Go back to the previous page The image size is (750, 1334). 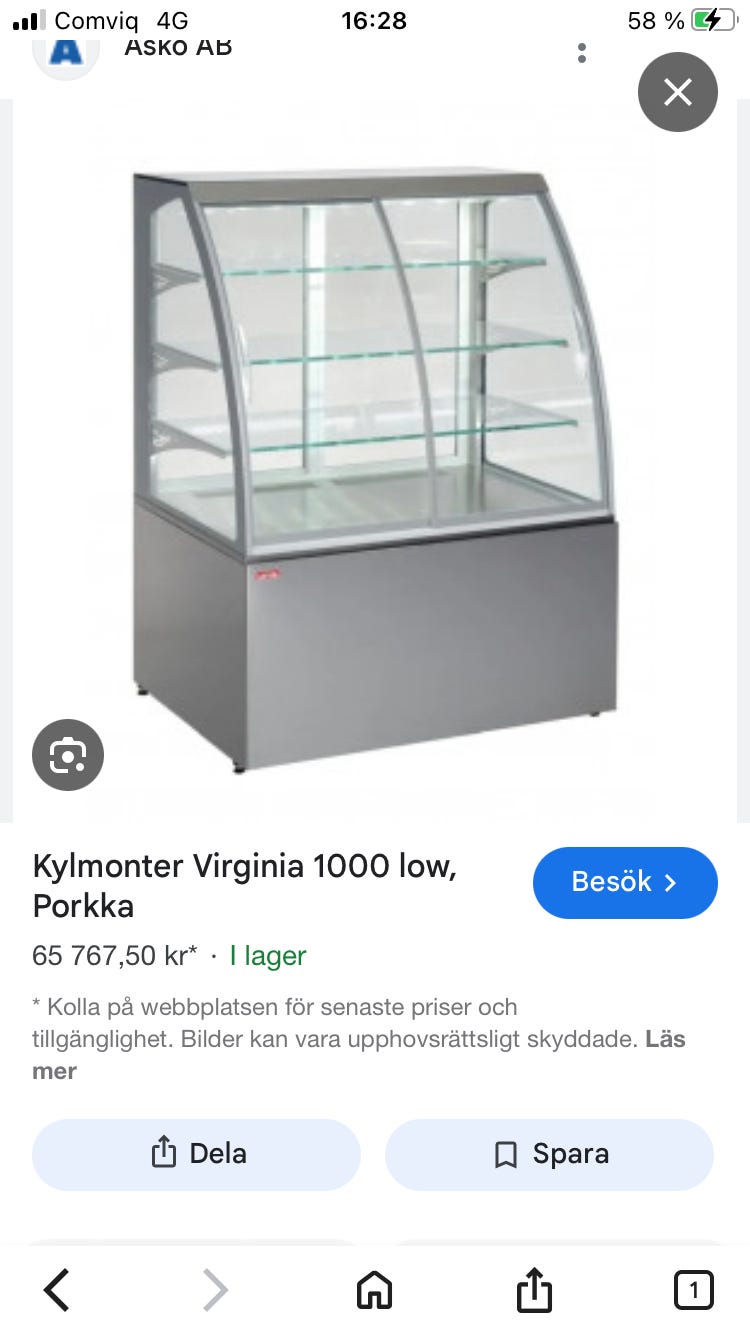pyautogui.click(x=57, y=1290)
